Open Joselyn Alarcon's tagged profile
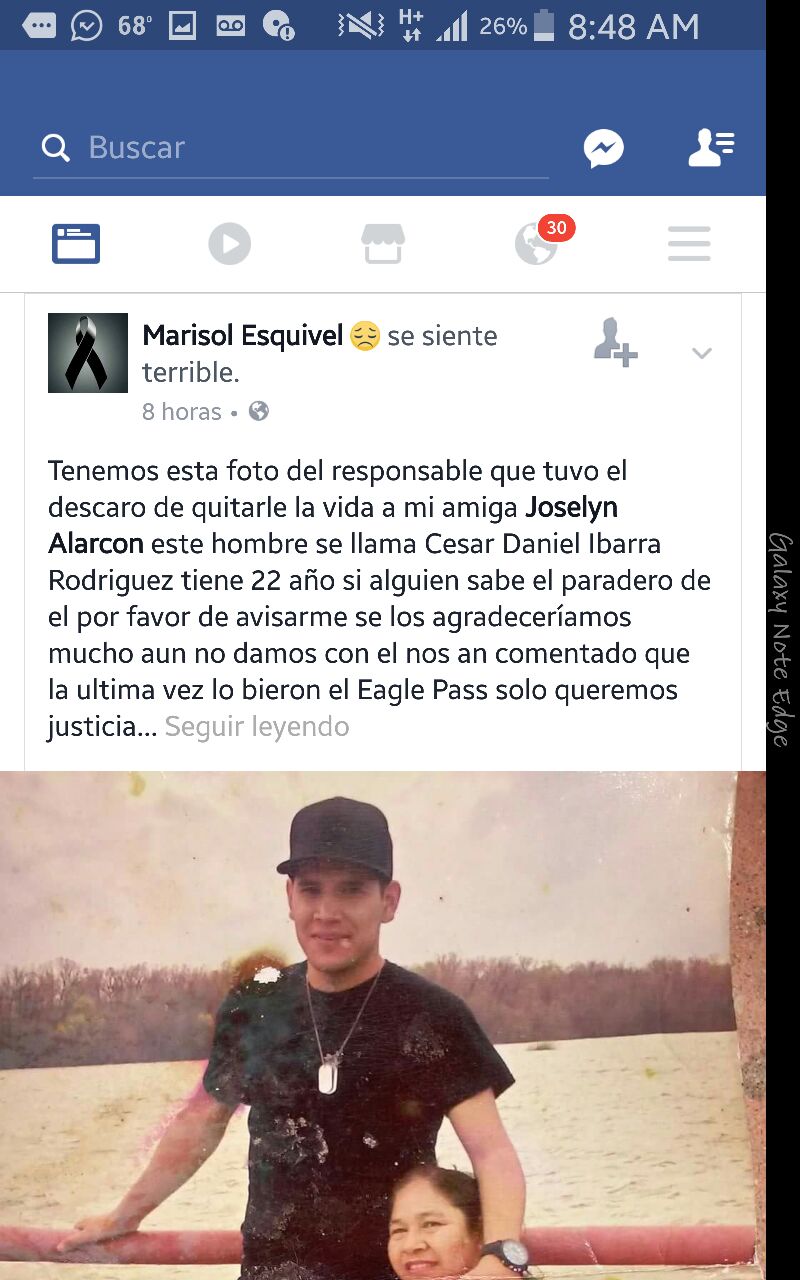 point(571,507)
